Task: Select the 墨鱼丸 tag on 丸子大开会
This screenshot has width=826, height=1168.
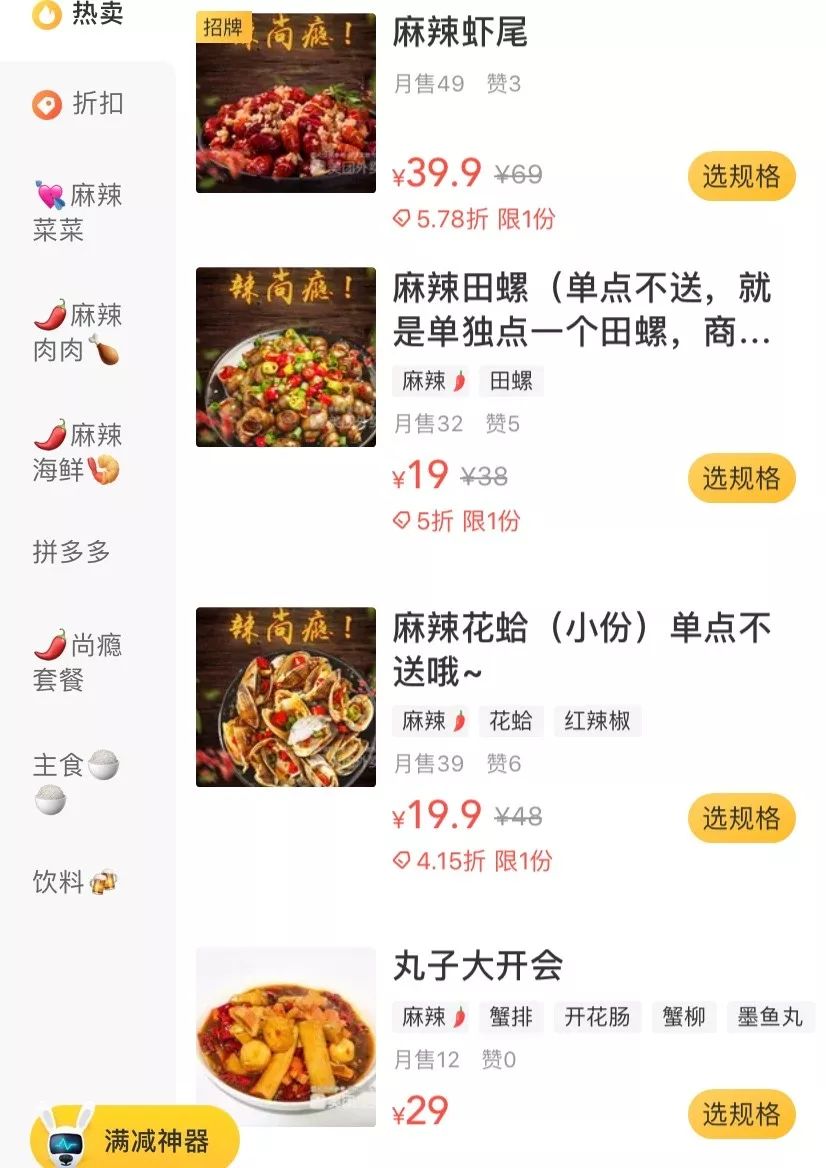Action: click(771, 1016)
